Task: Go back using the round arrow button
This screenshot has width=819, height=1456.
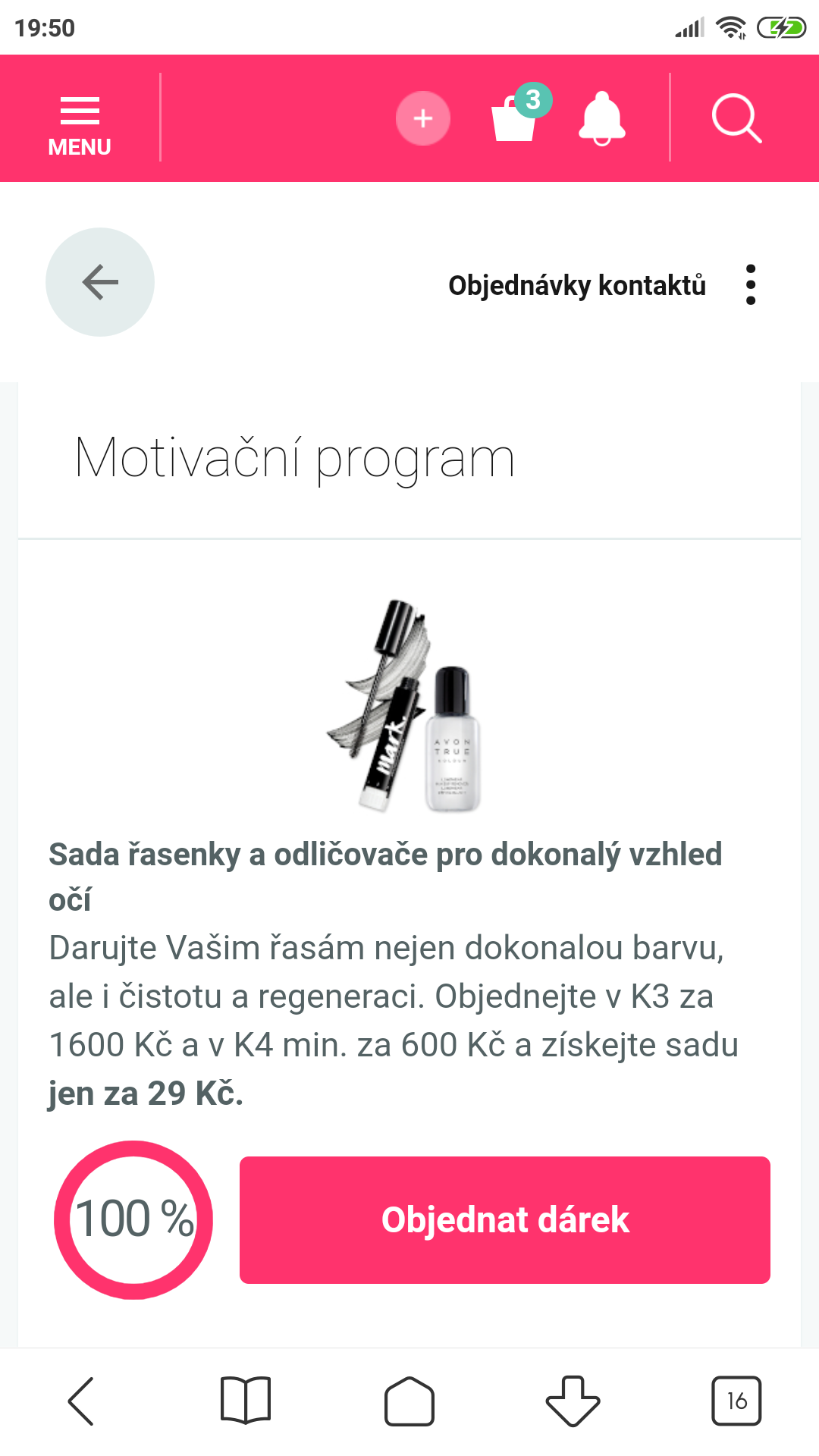Action: click(100, 282)
